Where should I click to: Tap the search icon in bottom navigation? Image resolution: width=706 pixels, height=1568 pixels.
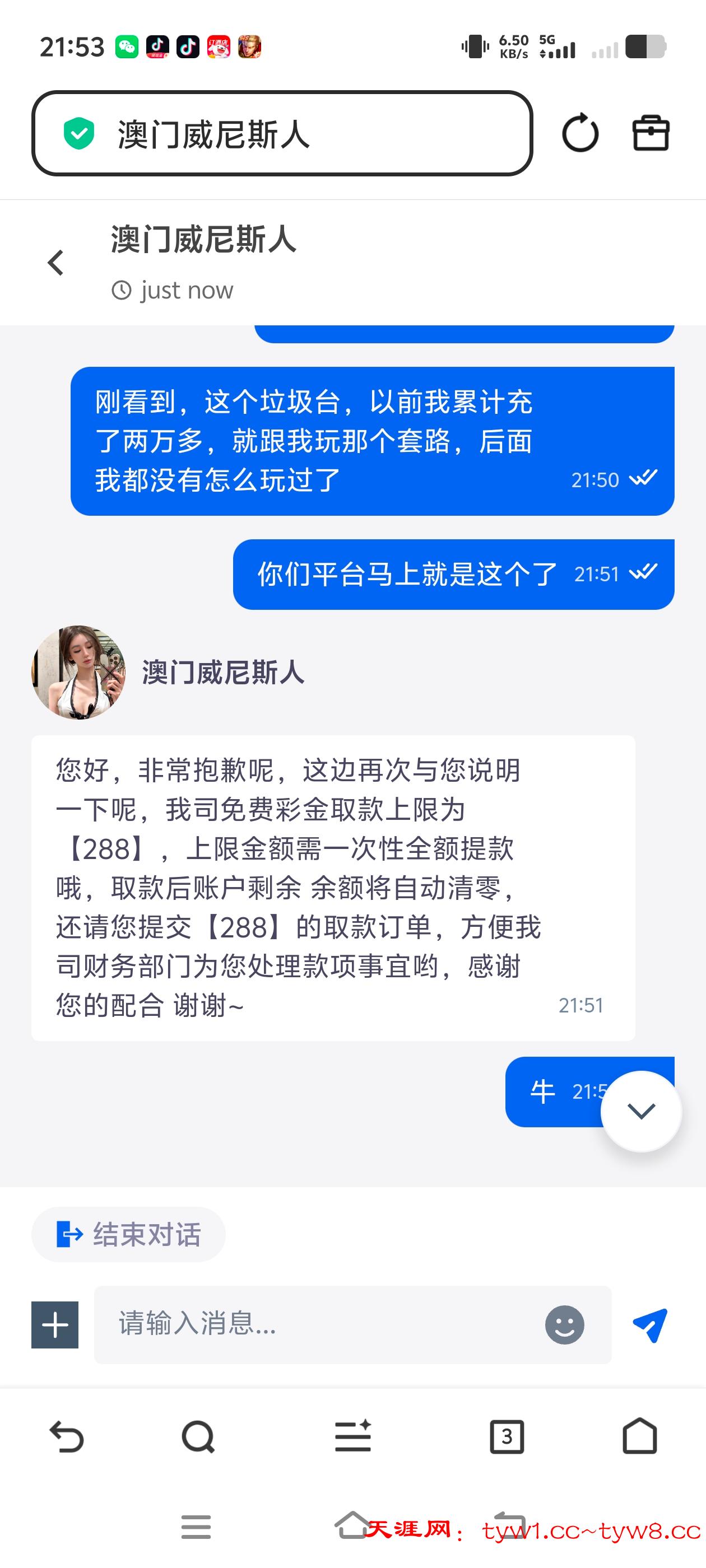tap(197, 1438)
